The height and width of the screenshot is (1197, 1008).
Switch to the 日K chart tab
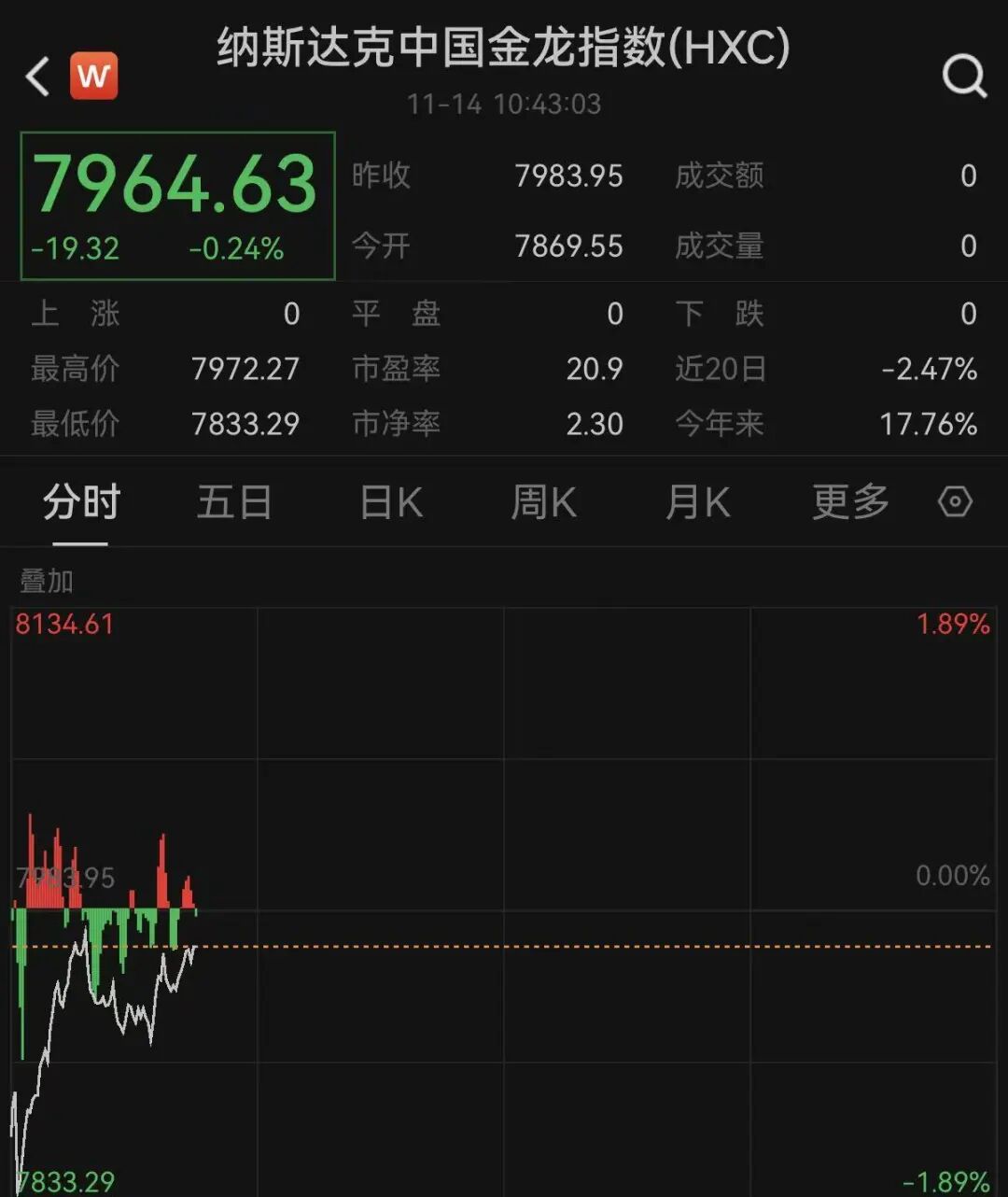(391, 503)
